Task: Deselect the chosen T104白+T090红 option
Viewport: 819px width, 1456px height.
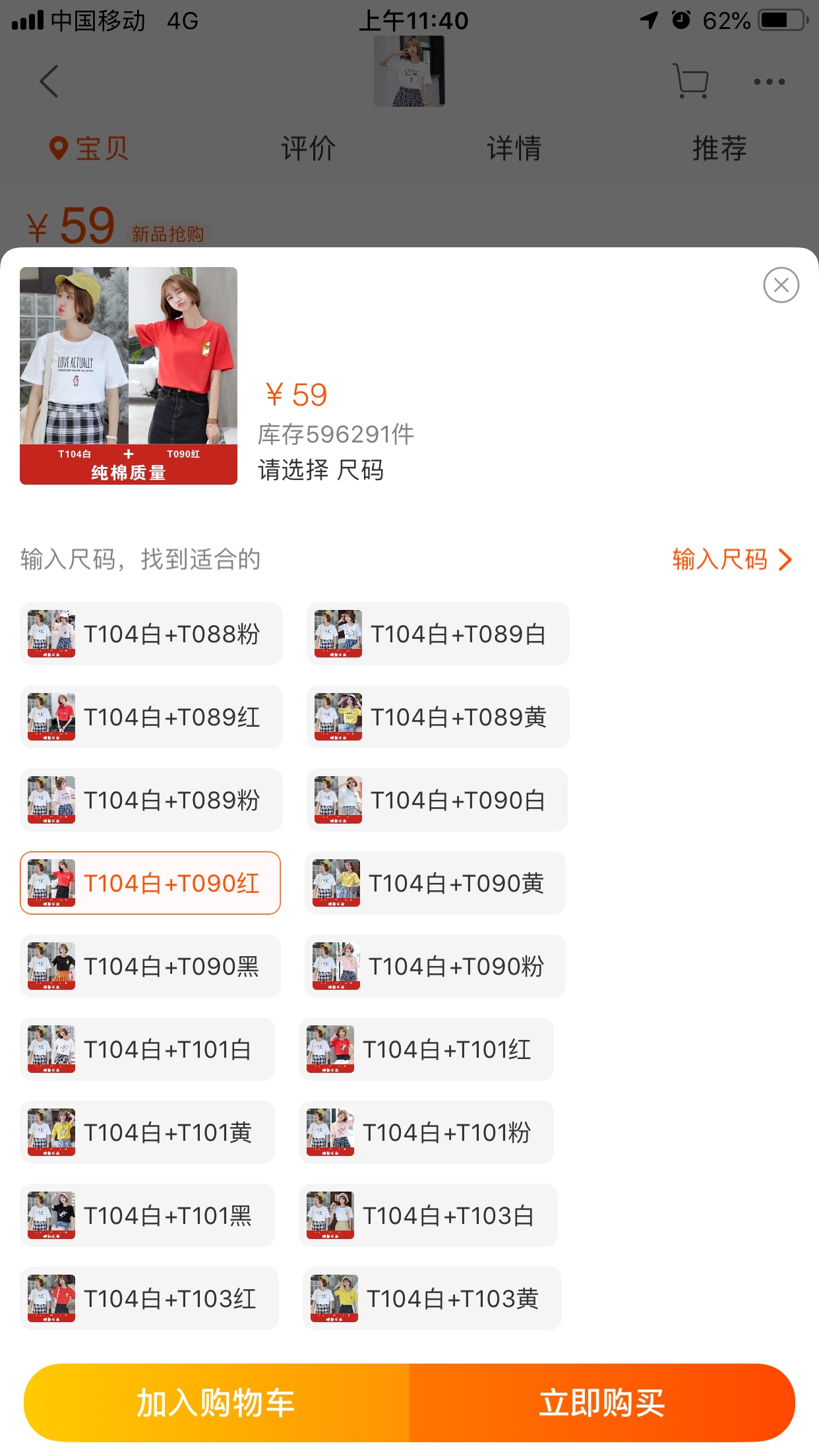Action: click(150, 883)
